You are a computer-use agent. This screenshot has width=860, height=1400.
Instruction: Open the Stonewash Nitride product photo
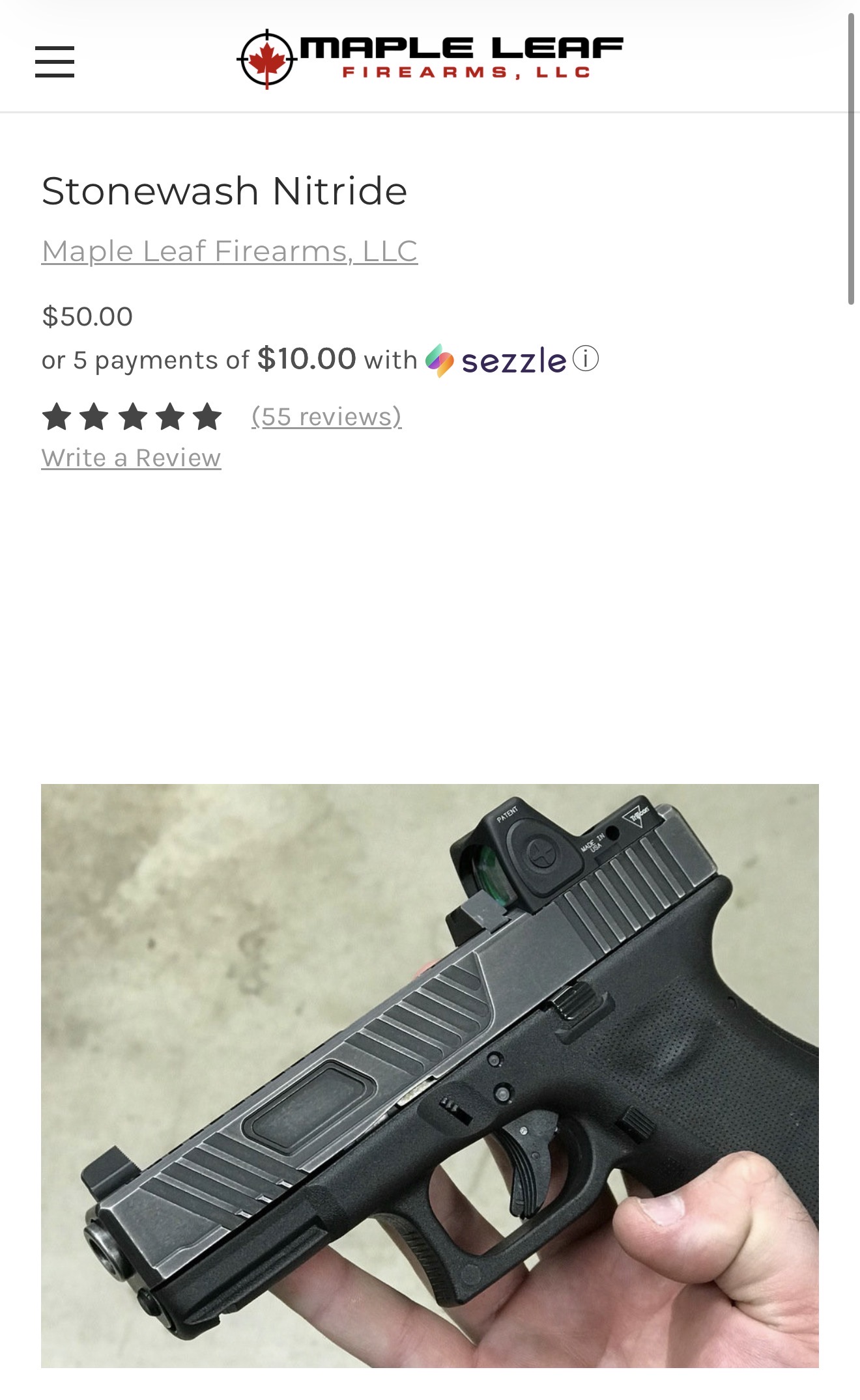click(x=430, y=1076)
